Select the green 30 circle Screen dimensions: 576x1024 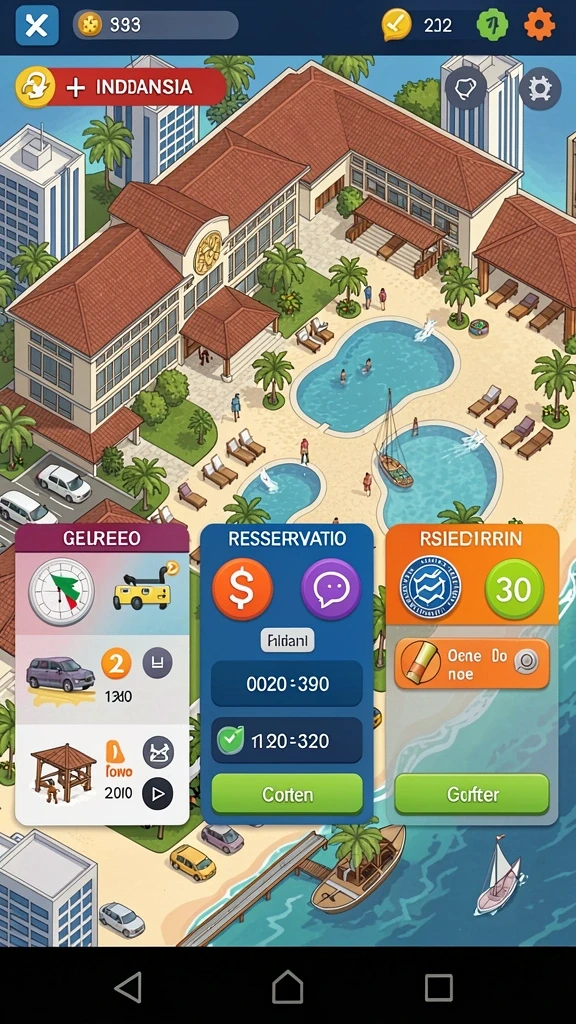pos(515,589)
